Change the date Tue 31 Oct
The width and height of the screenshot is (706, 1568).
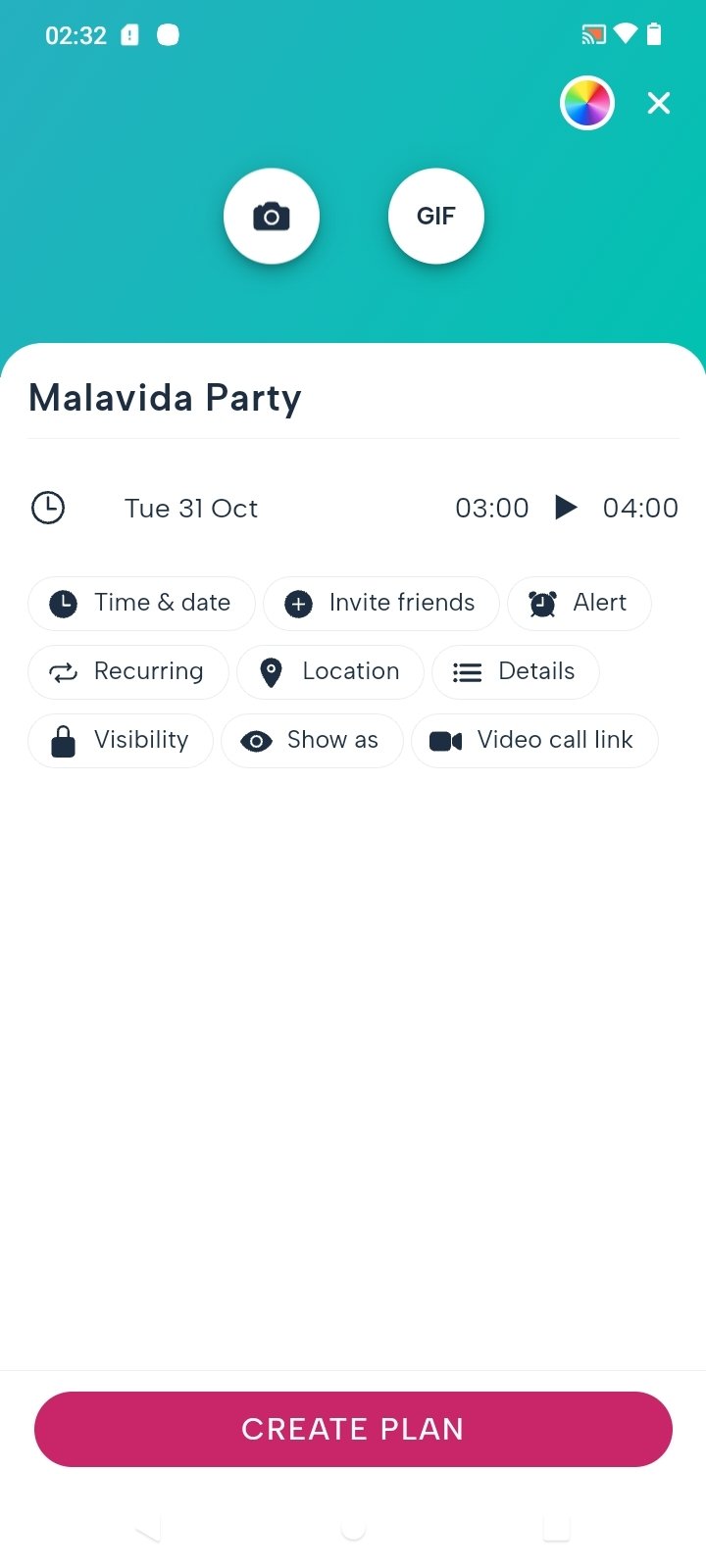click(191, 508)
